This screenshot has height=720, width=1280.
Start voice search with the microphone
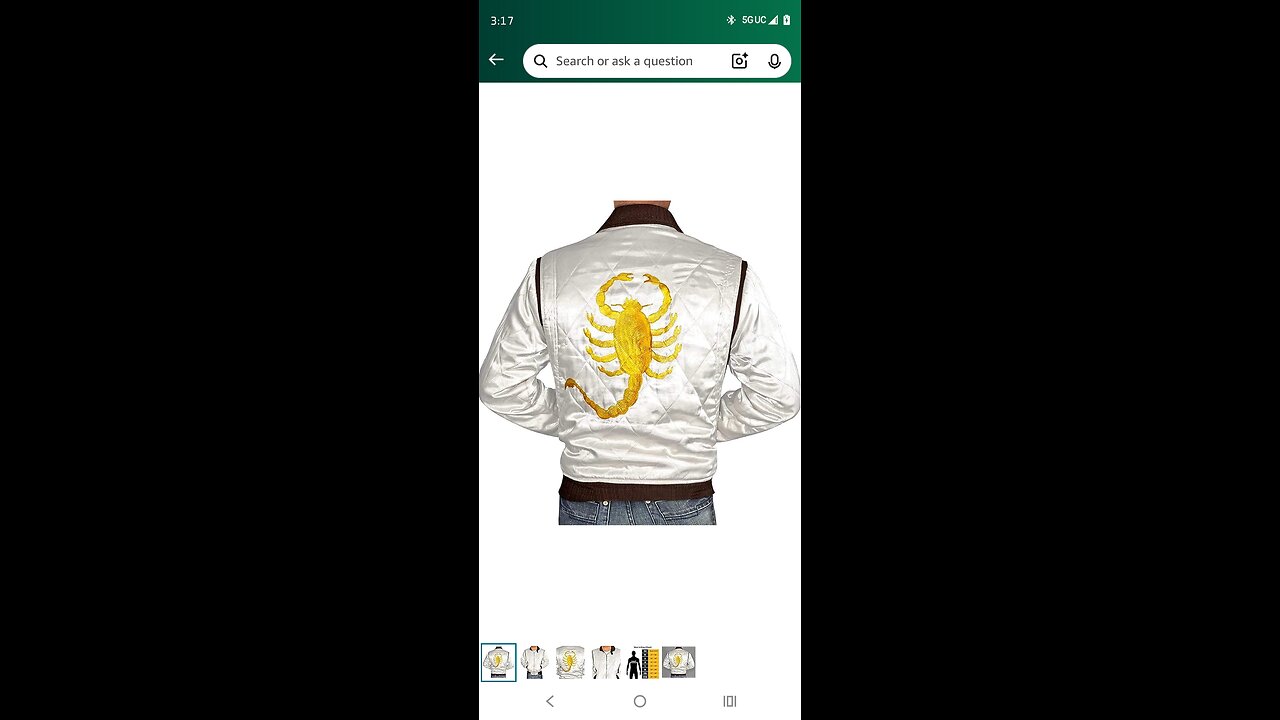[774, 61]
